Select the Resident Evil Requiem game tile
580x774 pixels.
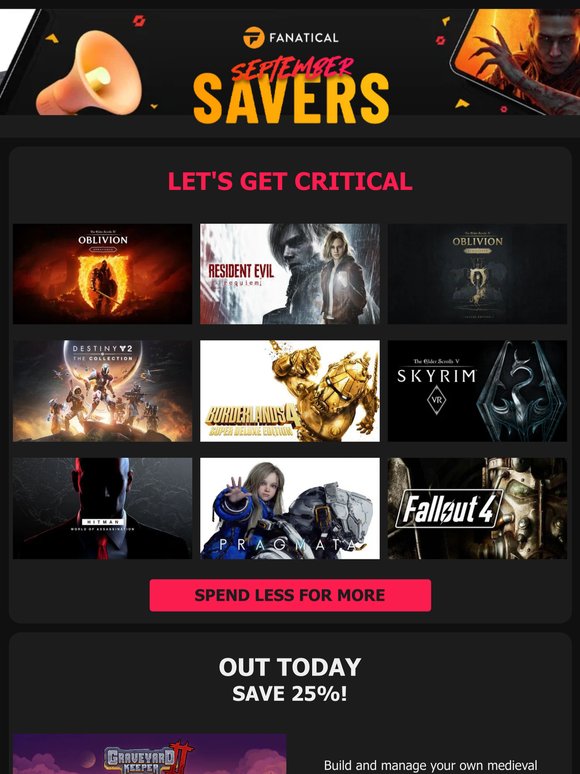290,274
